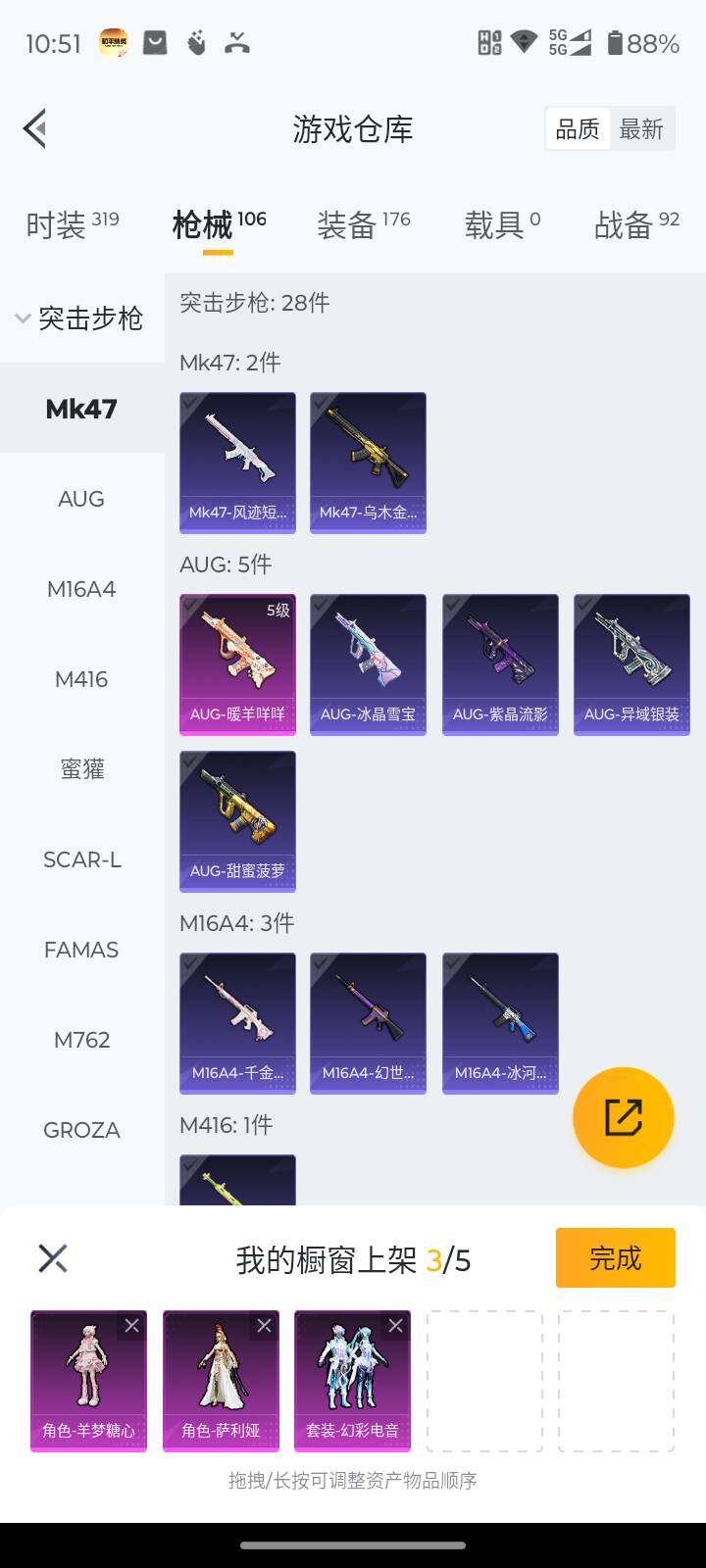Screen dimensions: 706x1568
Task: Confirm showcase with 完成
Action: tap(615, 1257)
